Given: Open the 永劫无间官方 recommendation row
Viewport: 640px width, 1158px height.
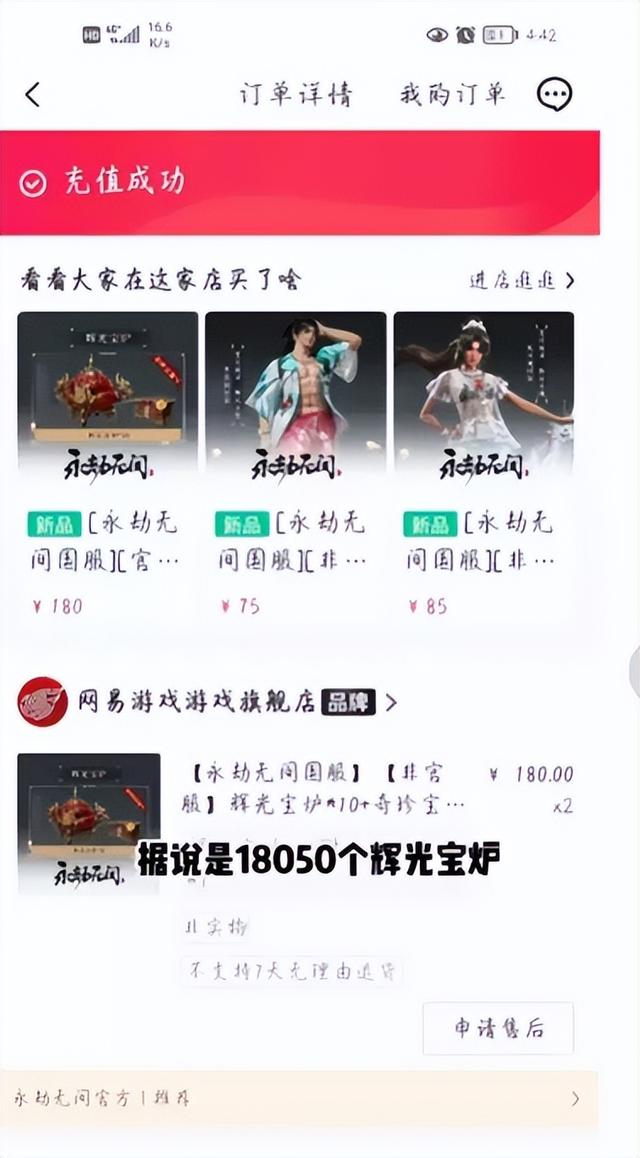Looking at the screenshot, I should tap(298, 1098).
